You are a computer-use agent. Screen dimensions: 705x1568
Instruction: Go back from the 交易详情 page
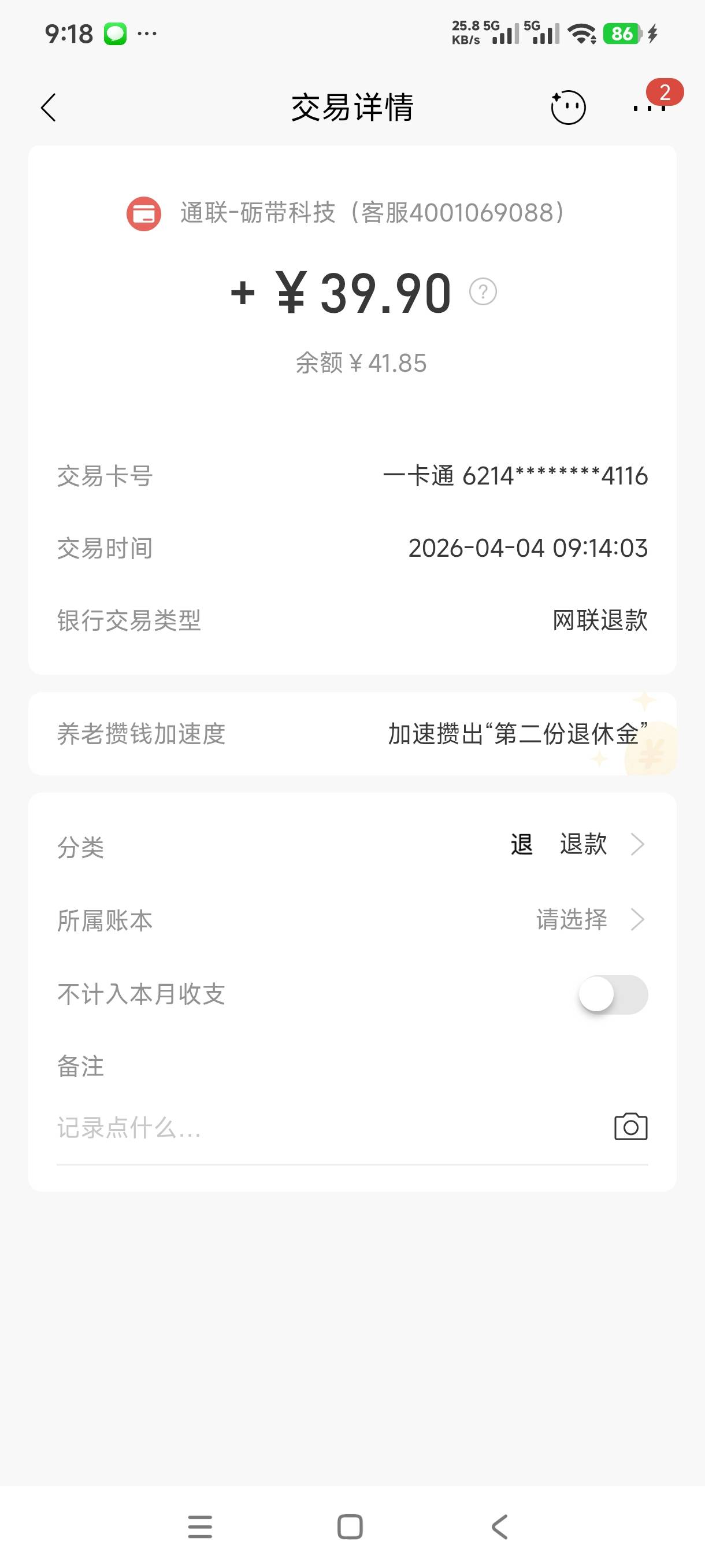(x=49, y=108)
